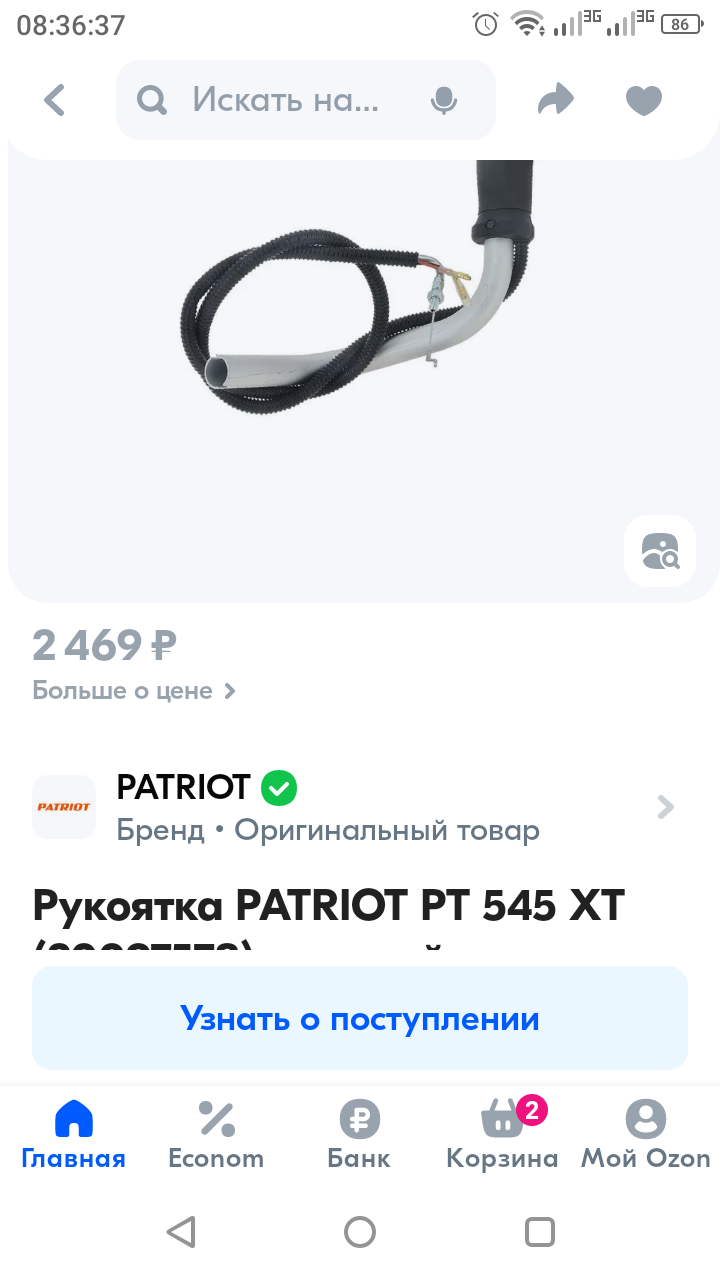Open the PATRIOT brand page

[x=358, y=807]
